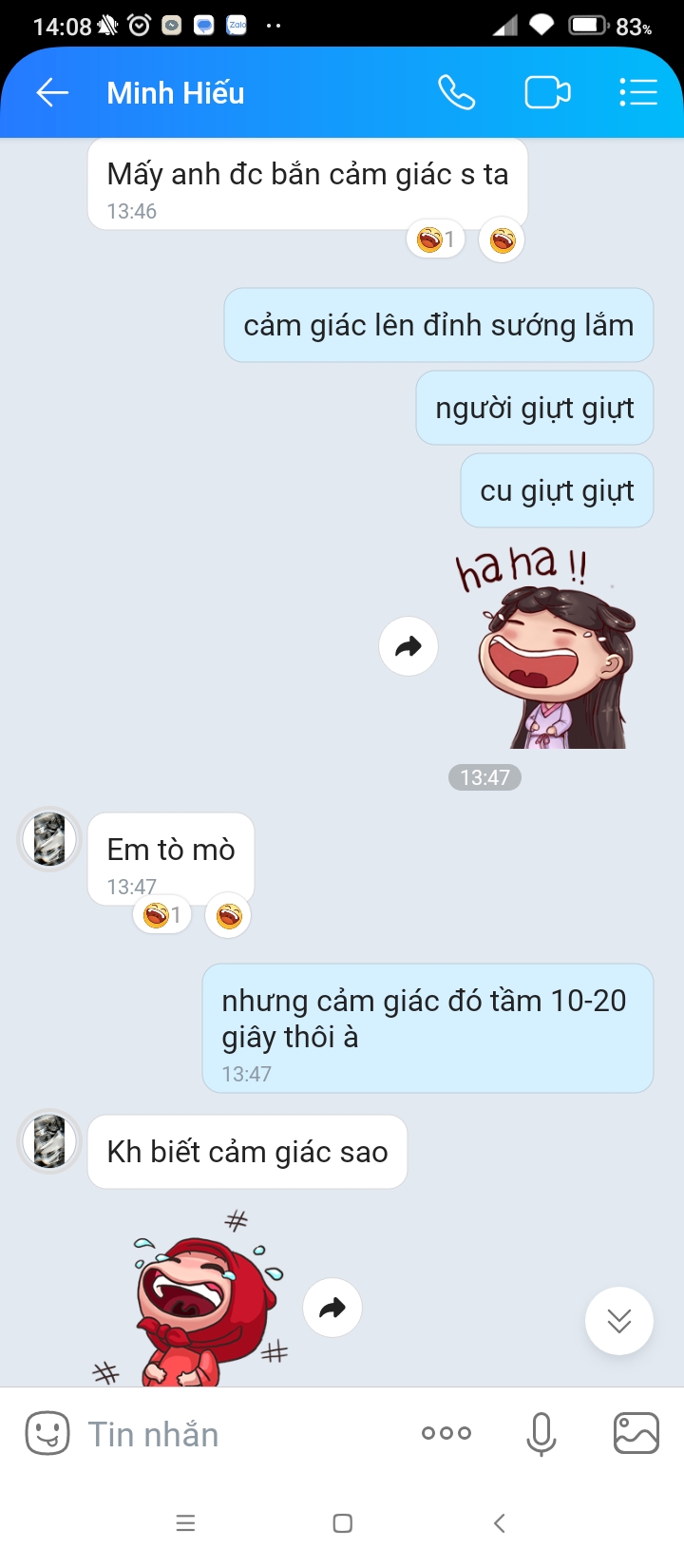Jump to the newest messages
The image size is (684, 1568).
tap(619, 1321)
